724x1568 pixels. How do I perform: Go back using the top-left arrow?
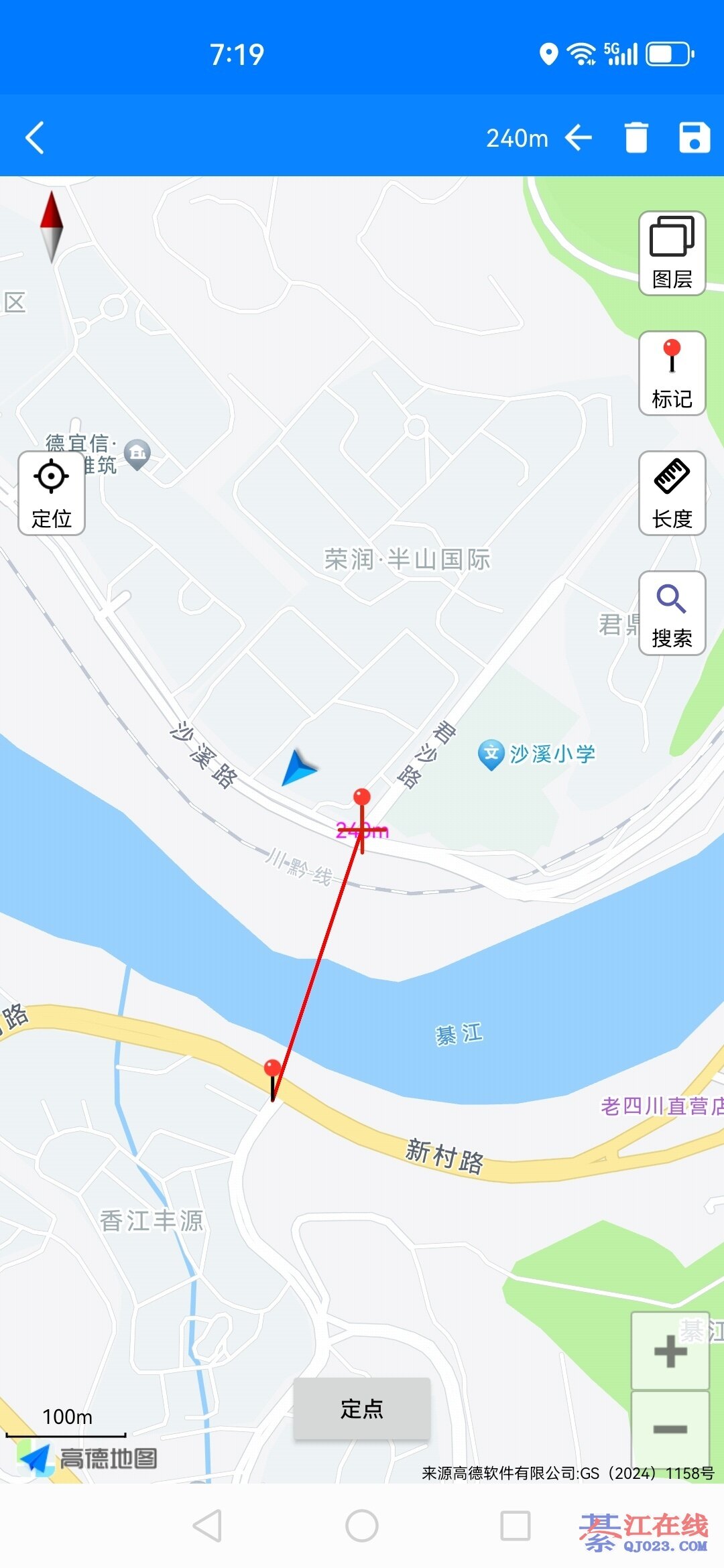click(35, 137)
